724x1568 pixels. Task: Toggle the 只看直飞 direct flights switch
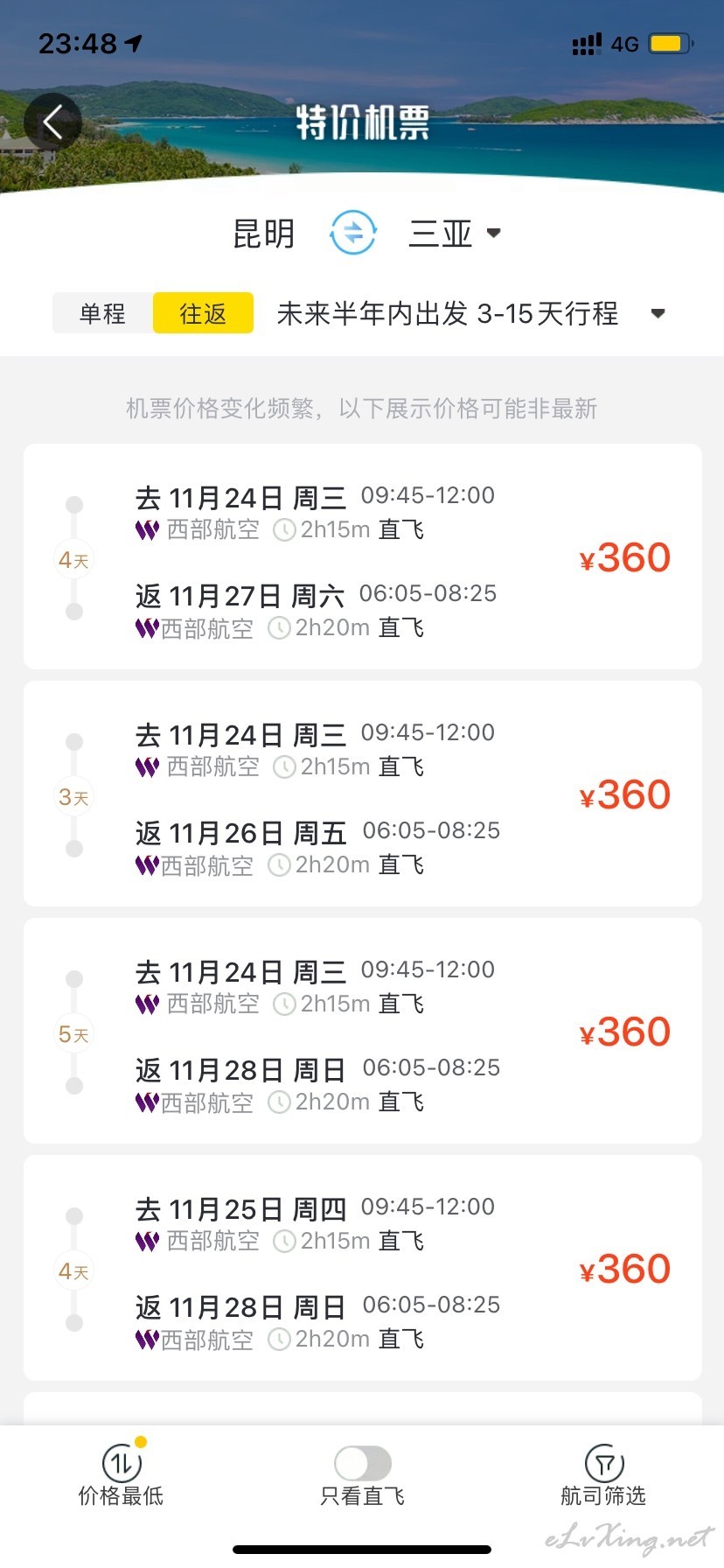pos(363,1463)
